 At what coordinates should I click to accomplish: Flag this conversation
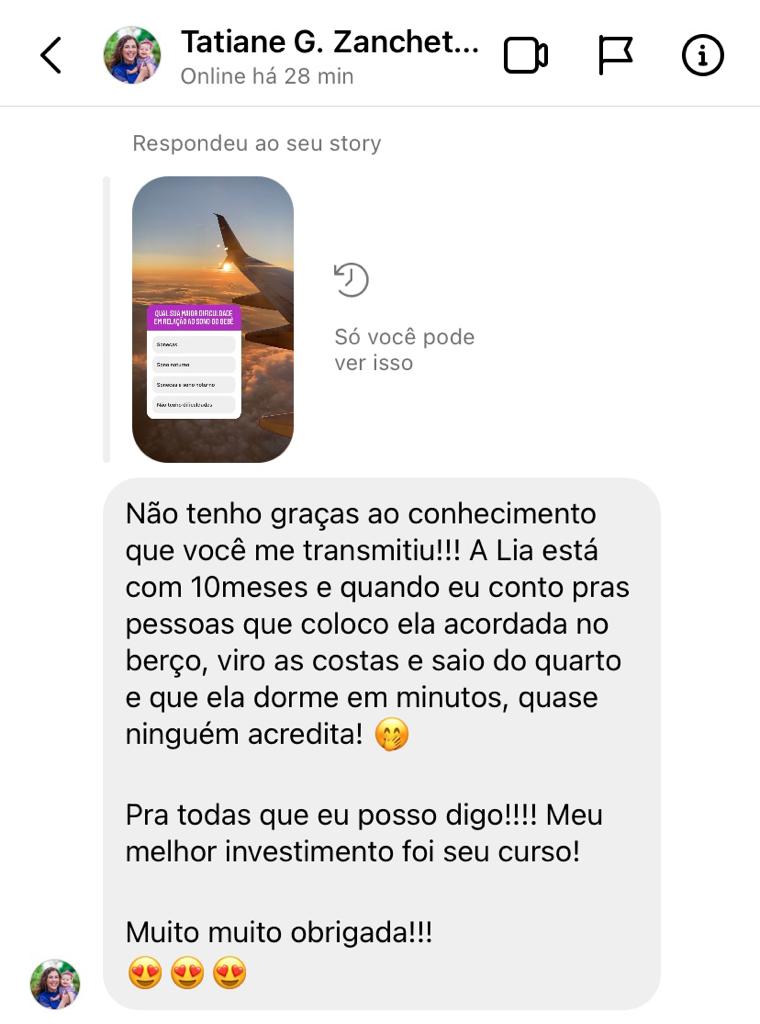(615, 56)
